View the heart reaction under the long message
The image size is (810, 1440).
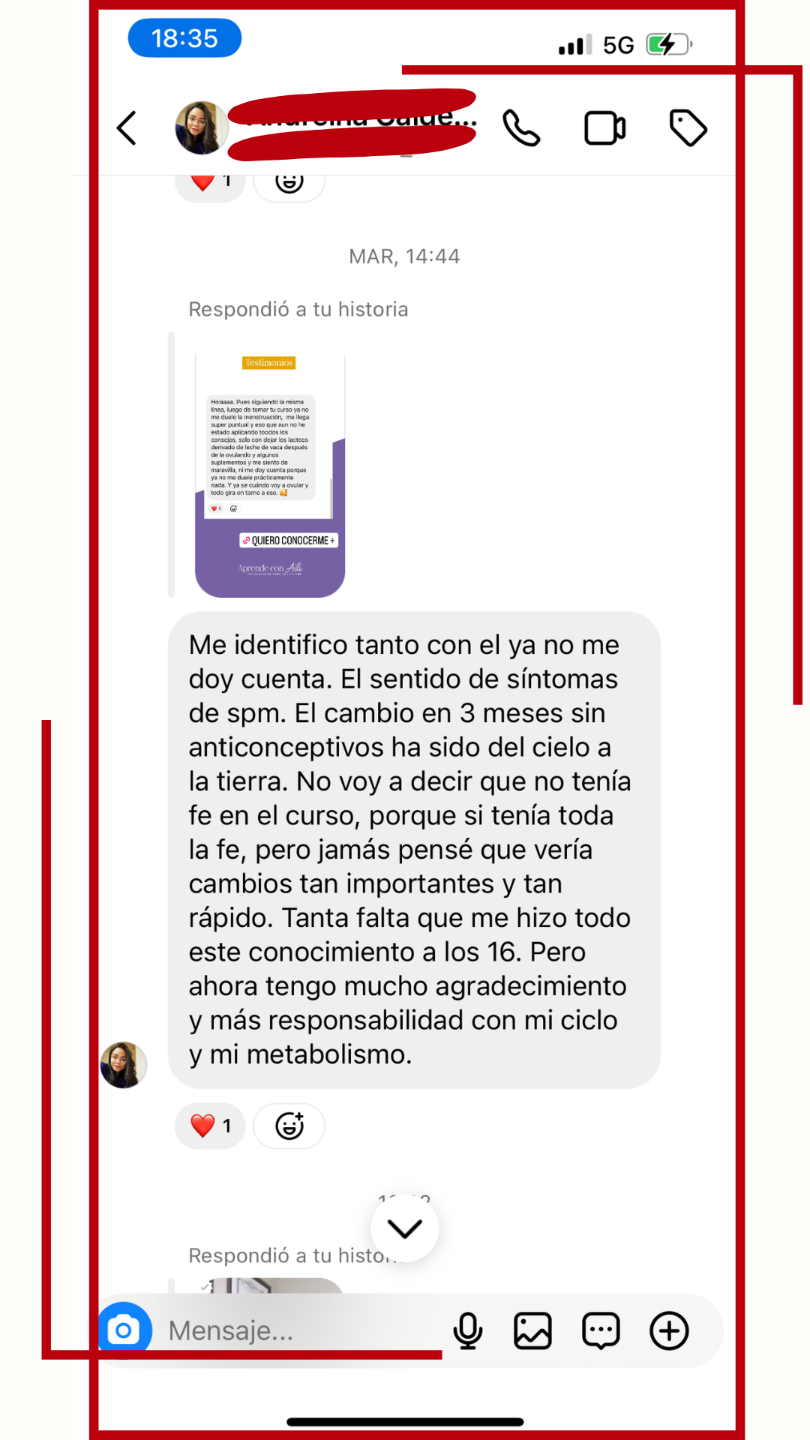coord(210,1126)
